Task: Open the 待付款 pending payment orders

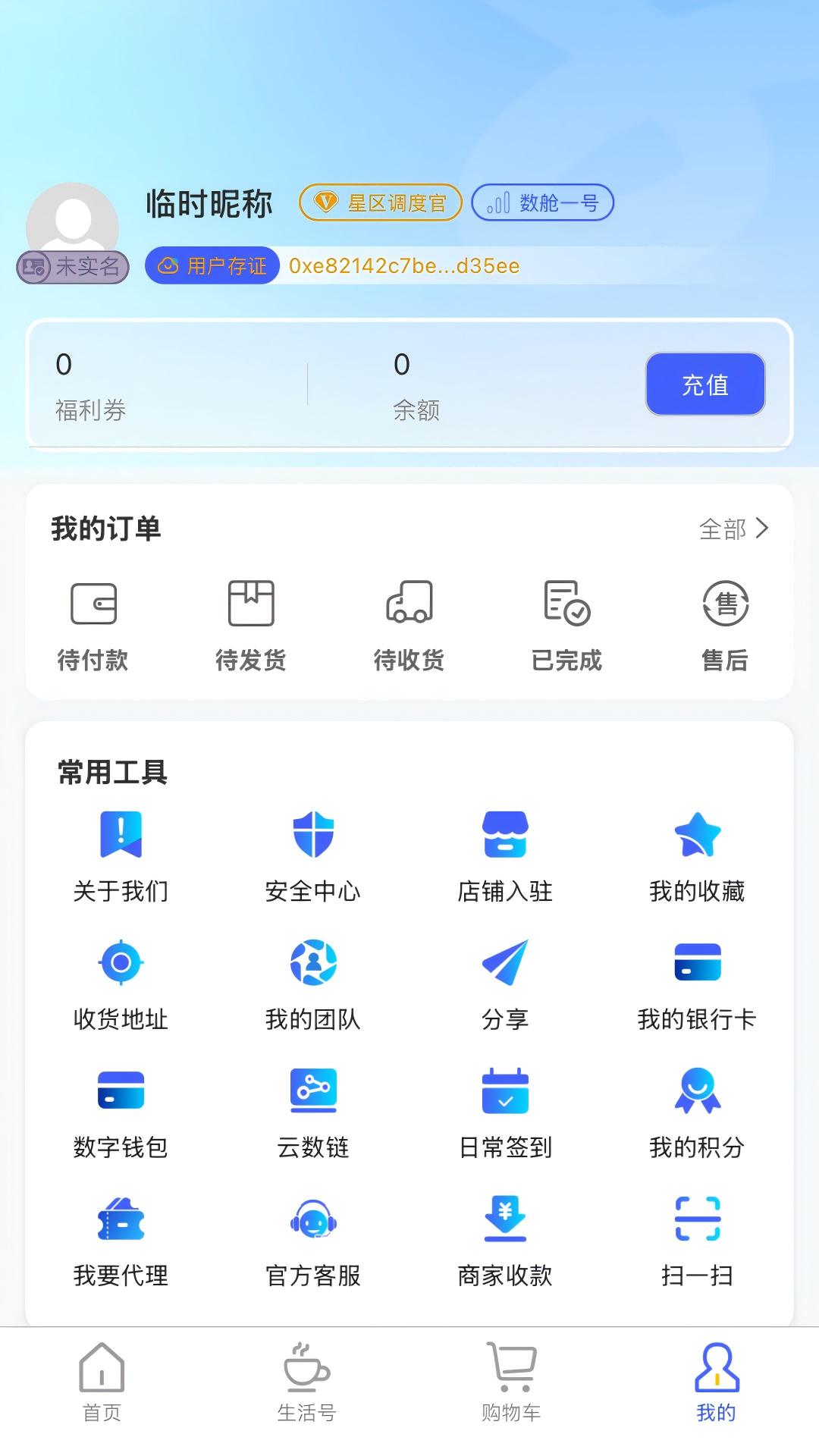Action: pos(93,626)
